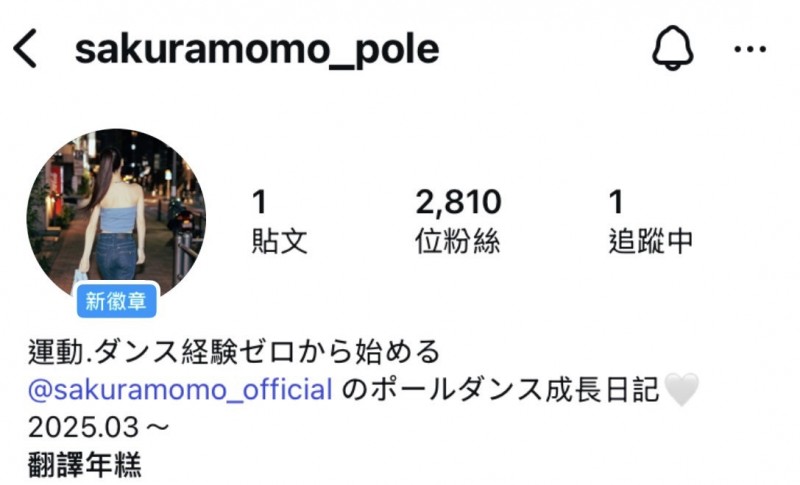Viewport: 800px width, 485px height.
Task: Jump to the posts count
Action: point(279,222)
